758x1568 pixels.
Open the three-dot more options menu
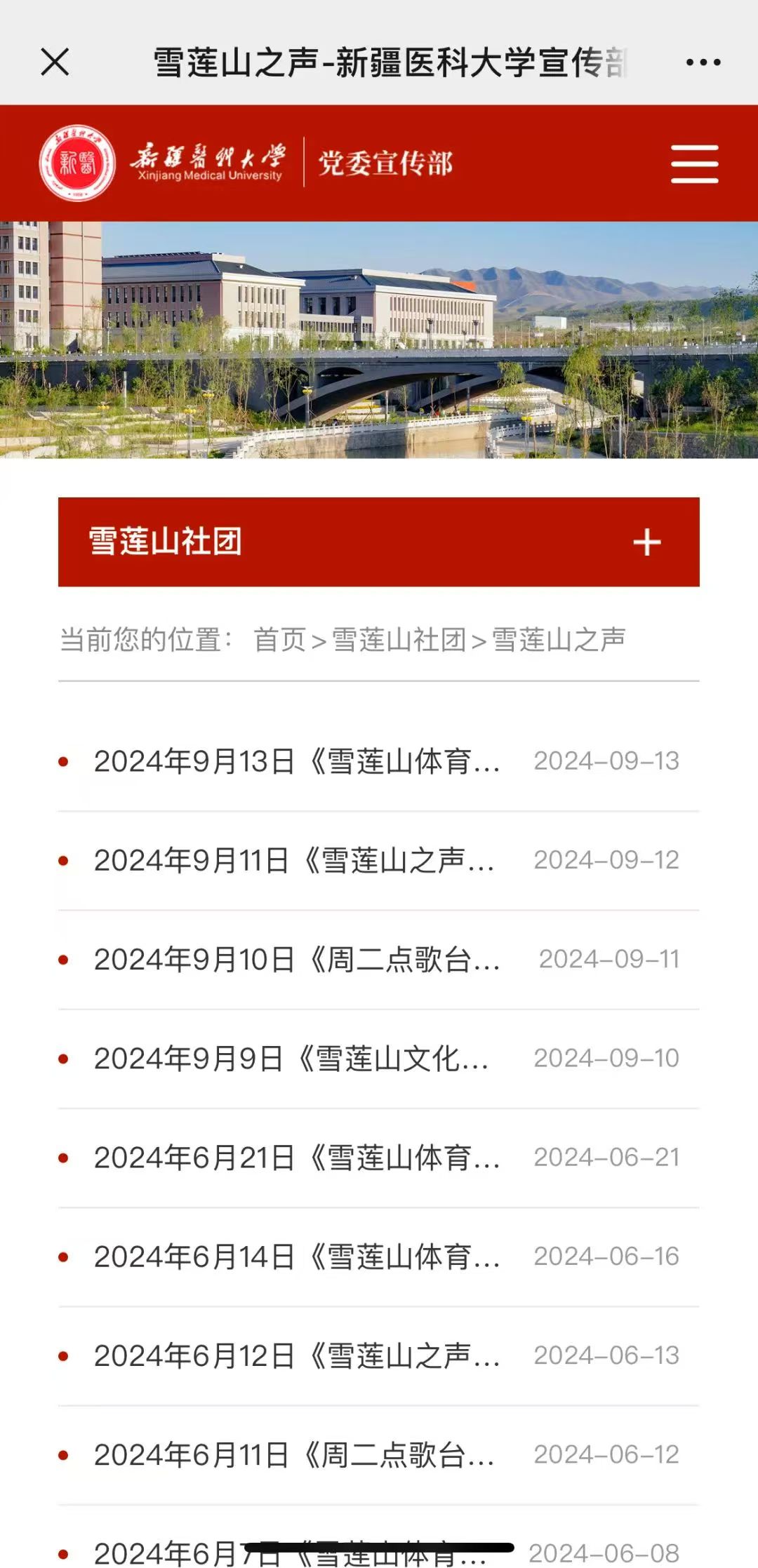pyautogui.click(x=703, y=62)
